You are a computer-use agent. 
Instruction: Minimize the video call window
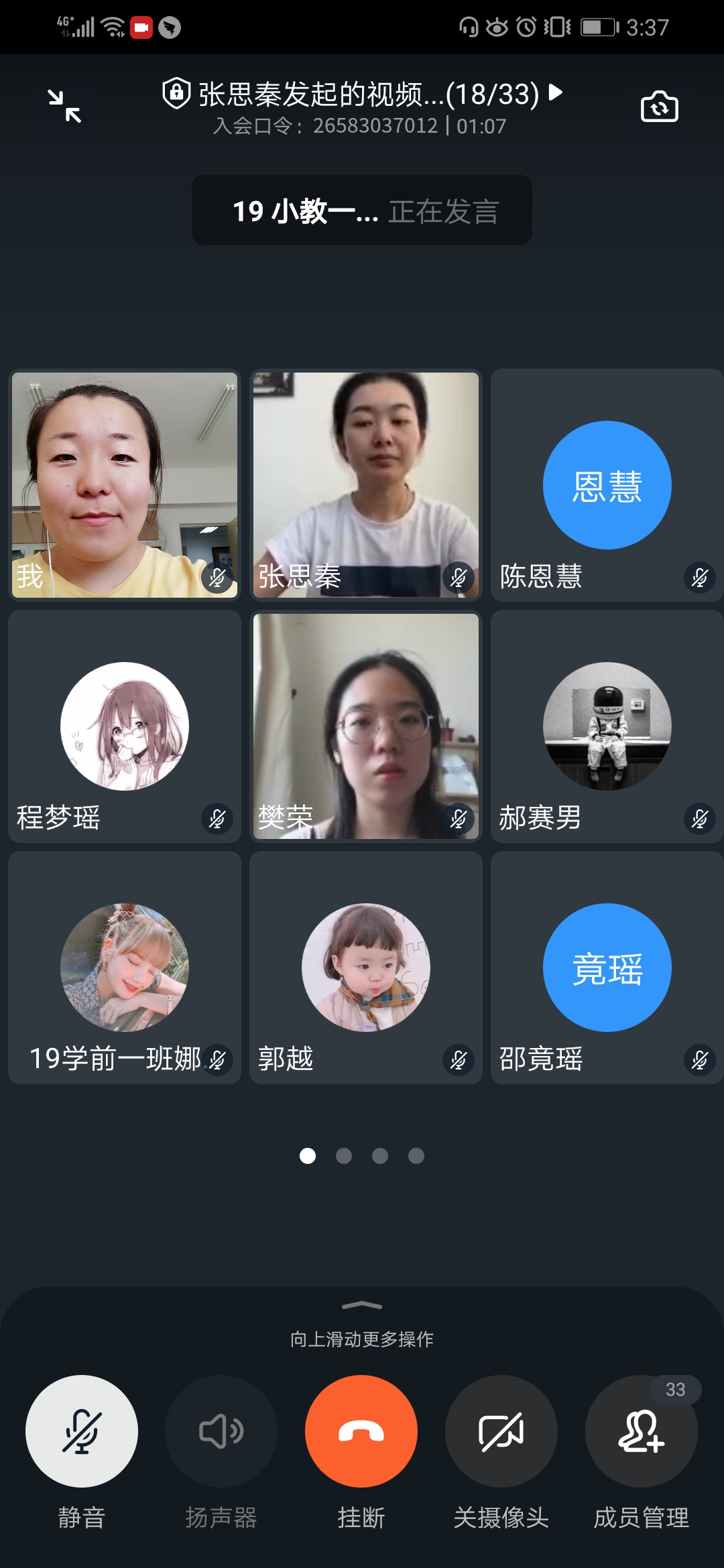click(x=64, y=106)
